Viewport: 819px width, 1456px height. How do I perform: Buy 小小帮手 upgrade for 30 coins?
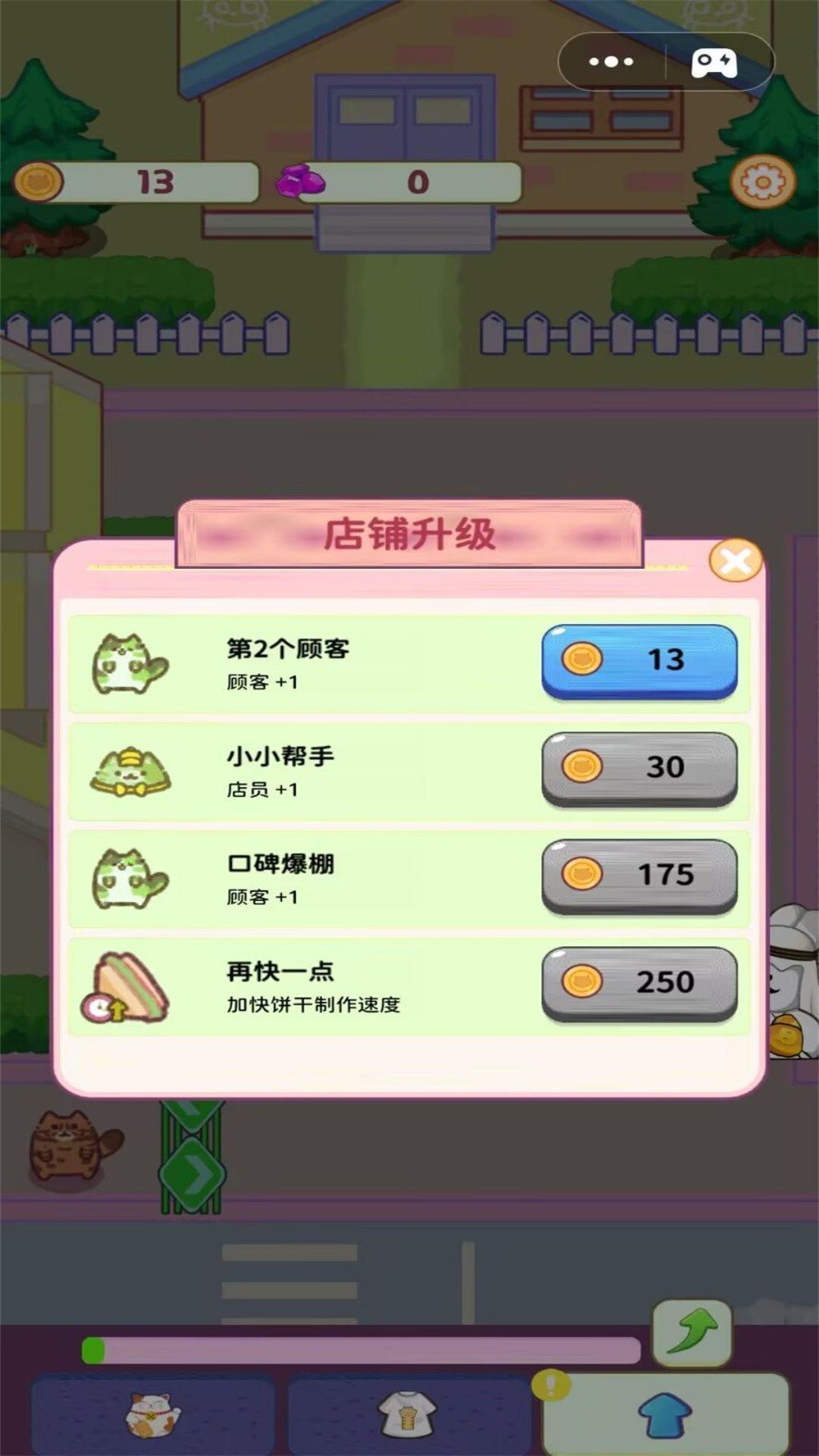639,767
